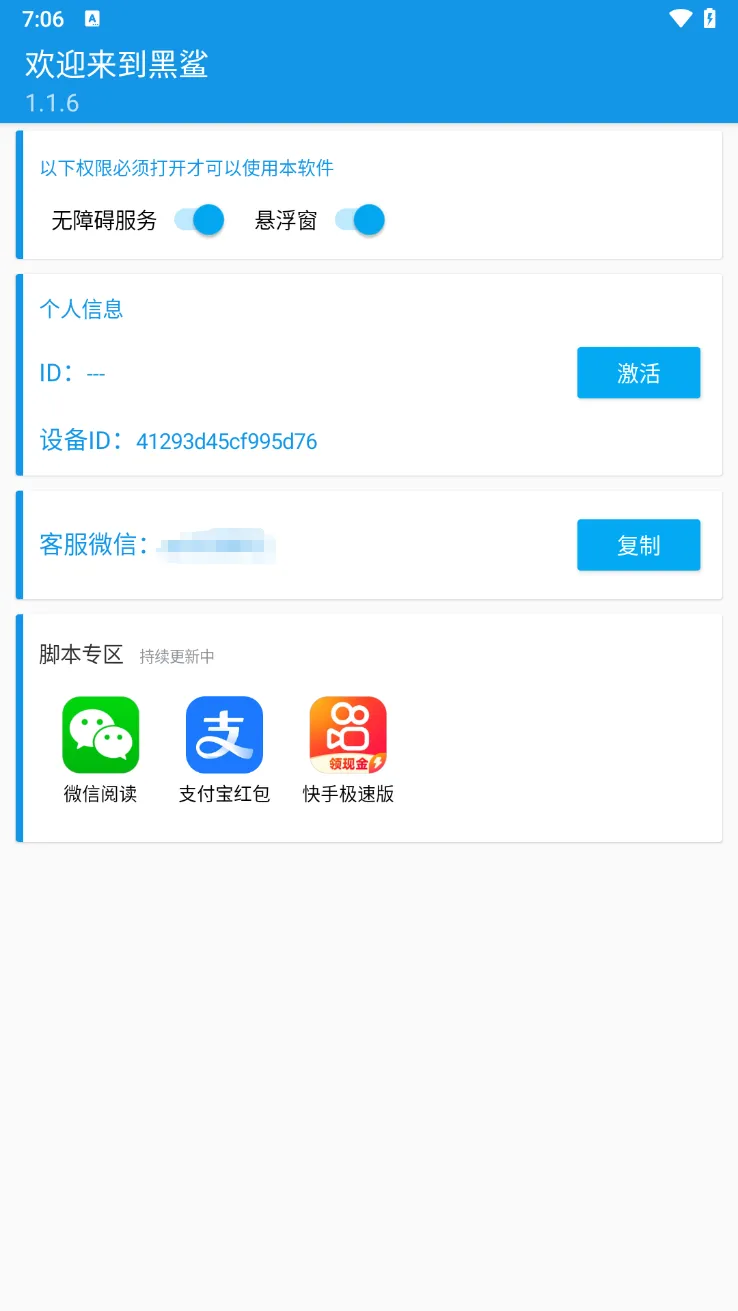The width and height of the screenshot is (738, 1311).
Task: Tap the WiFi icon in the status bar
Action: tap(681, 18)
